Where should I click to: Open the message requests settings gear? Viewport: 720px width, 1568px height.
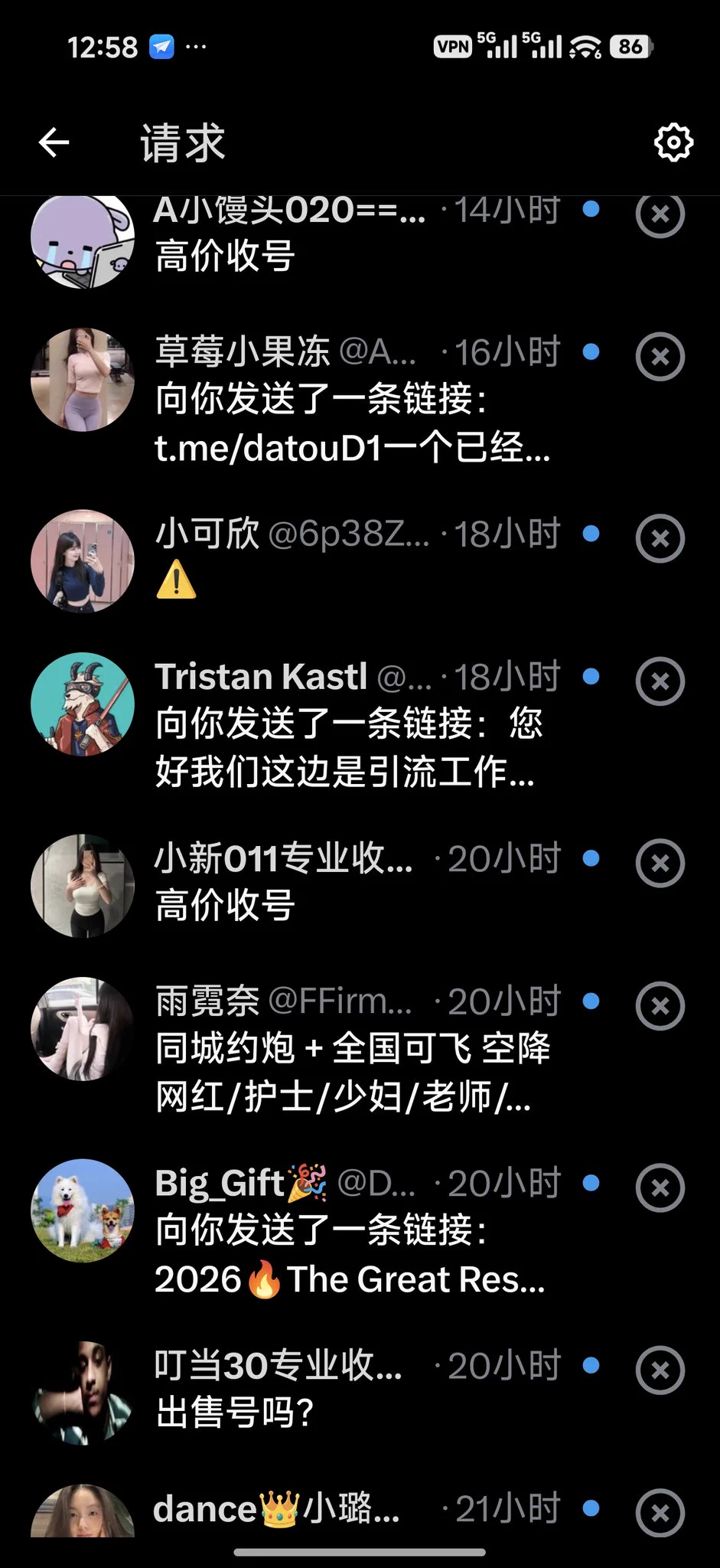(672, 142)
